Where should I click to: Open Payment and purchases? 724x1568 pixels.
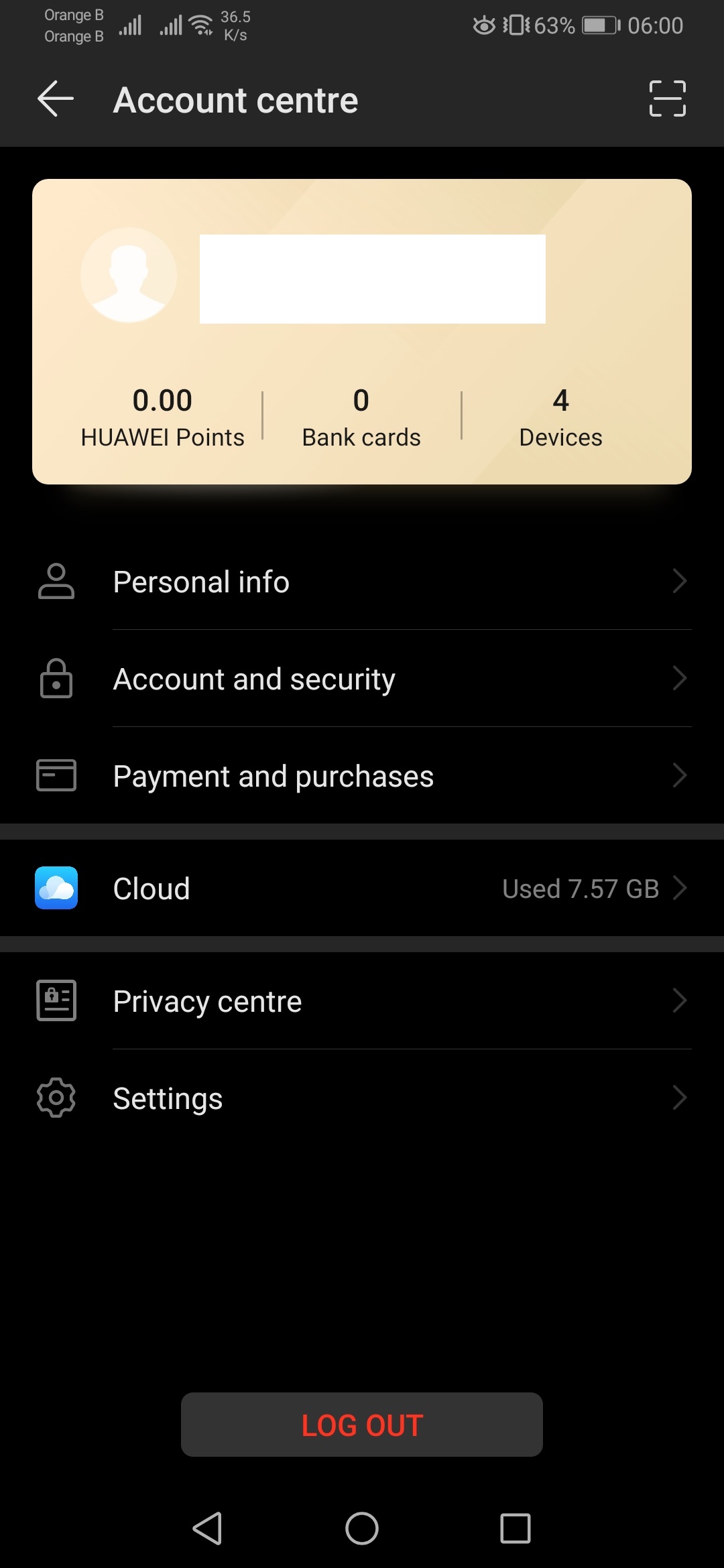(274, 775)
